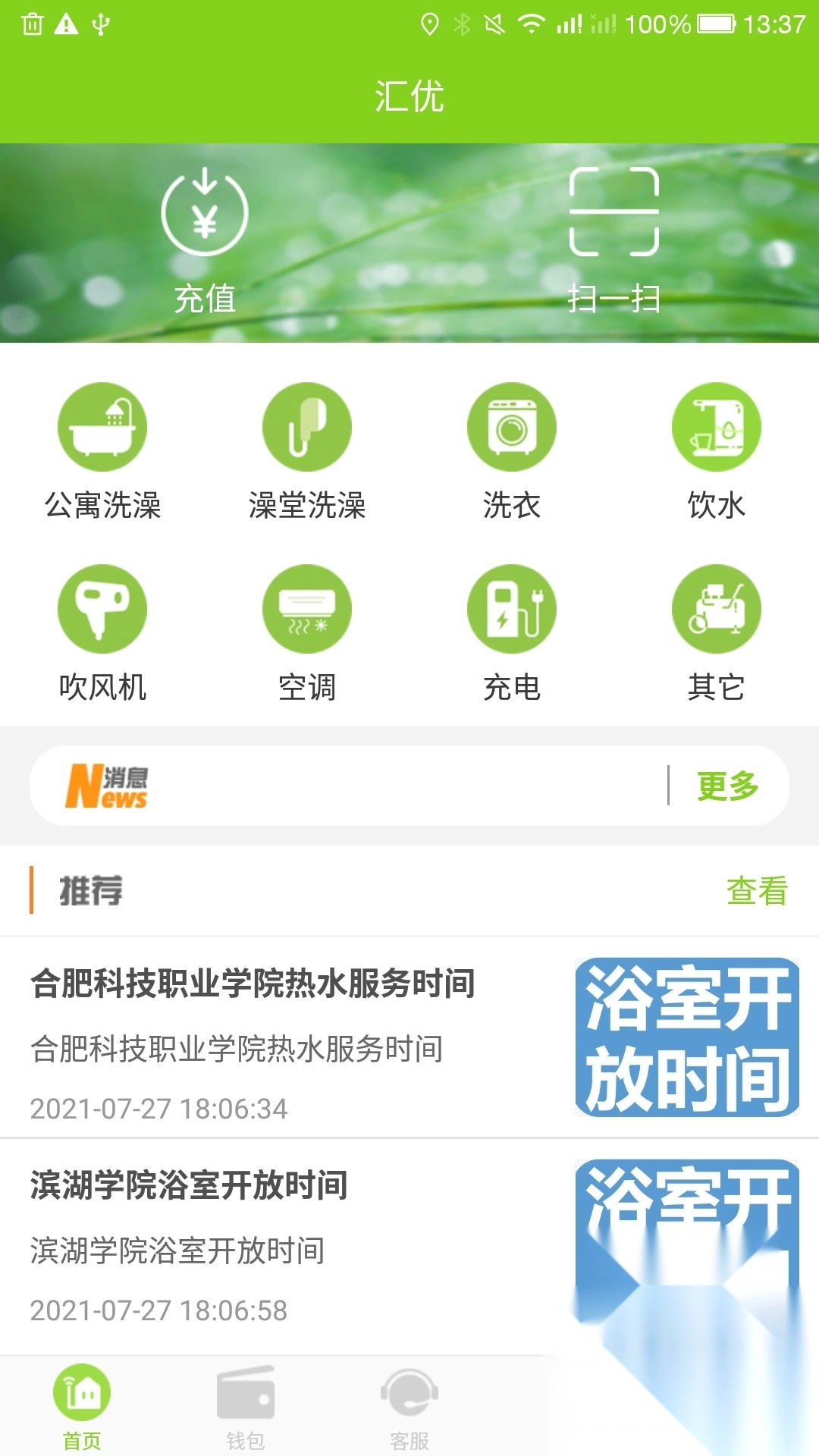
Task: Check the battery indicator in status bar
Action: (715, 23)
